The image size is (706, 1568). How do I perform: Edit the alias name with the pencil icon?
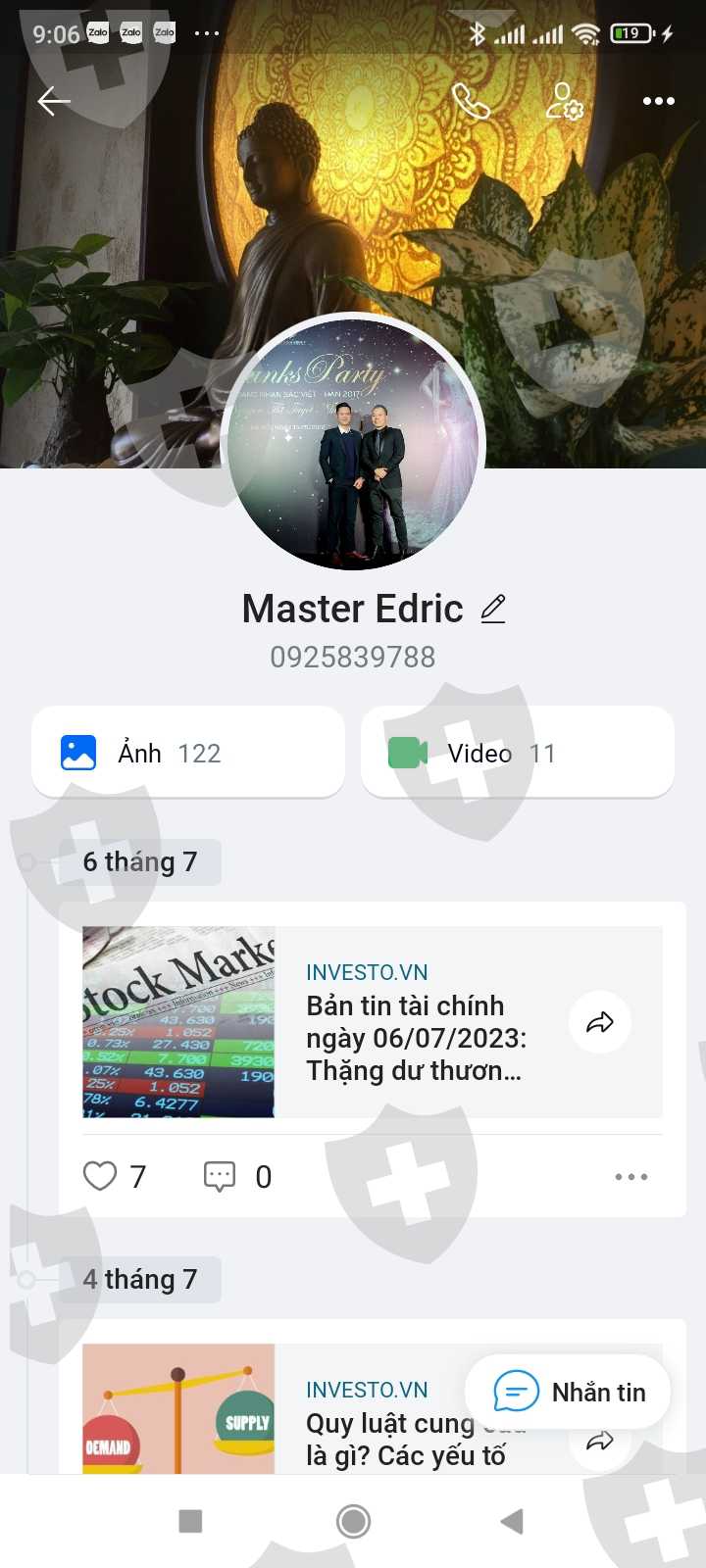[493, 609]
